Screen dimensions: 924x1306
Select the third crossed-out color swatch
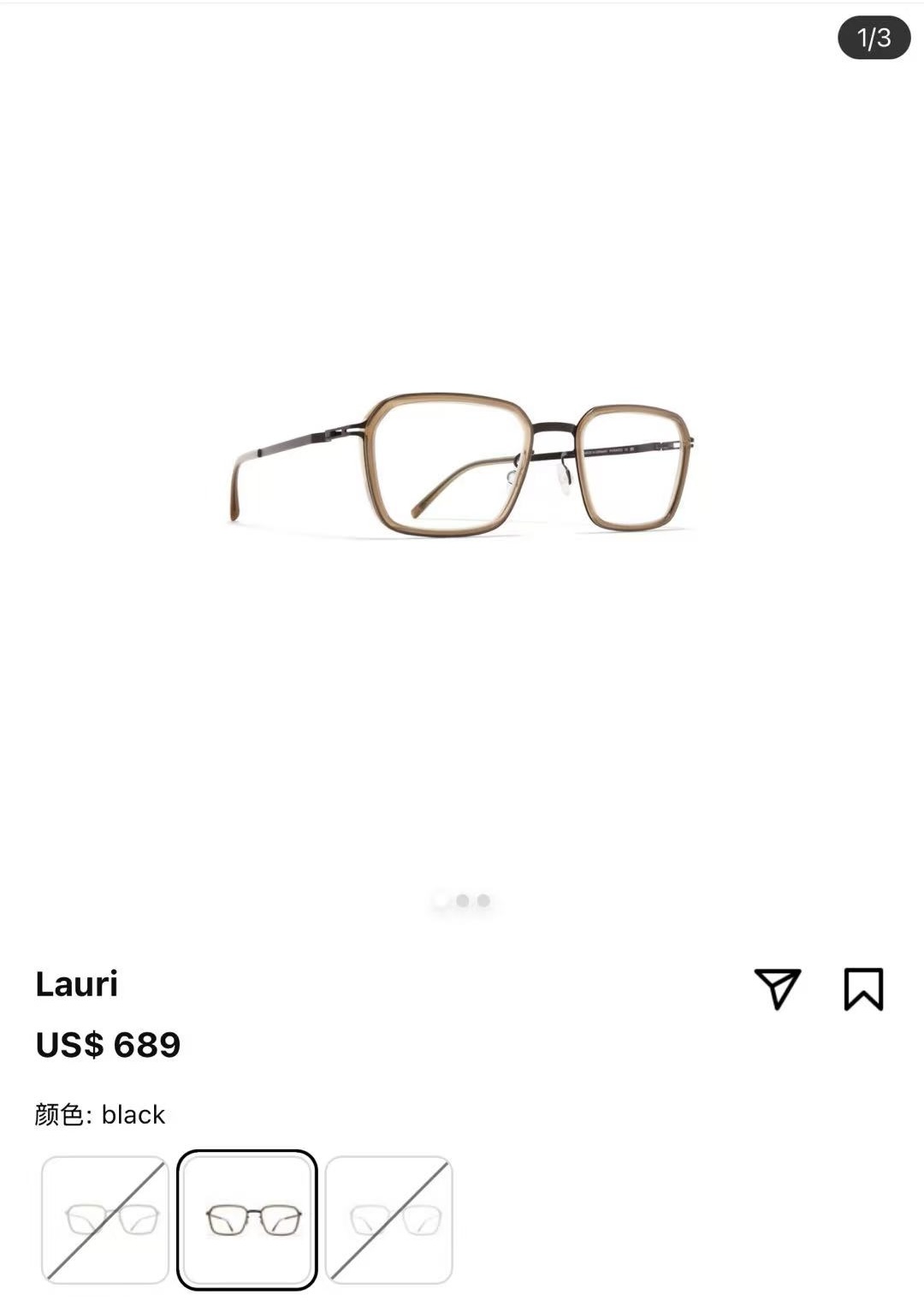(x=388, y=1220)
